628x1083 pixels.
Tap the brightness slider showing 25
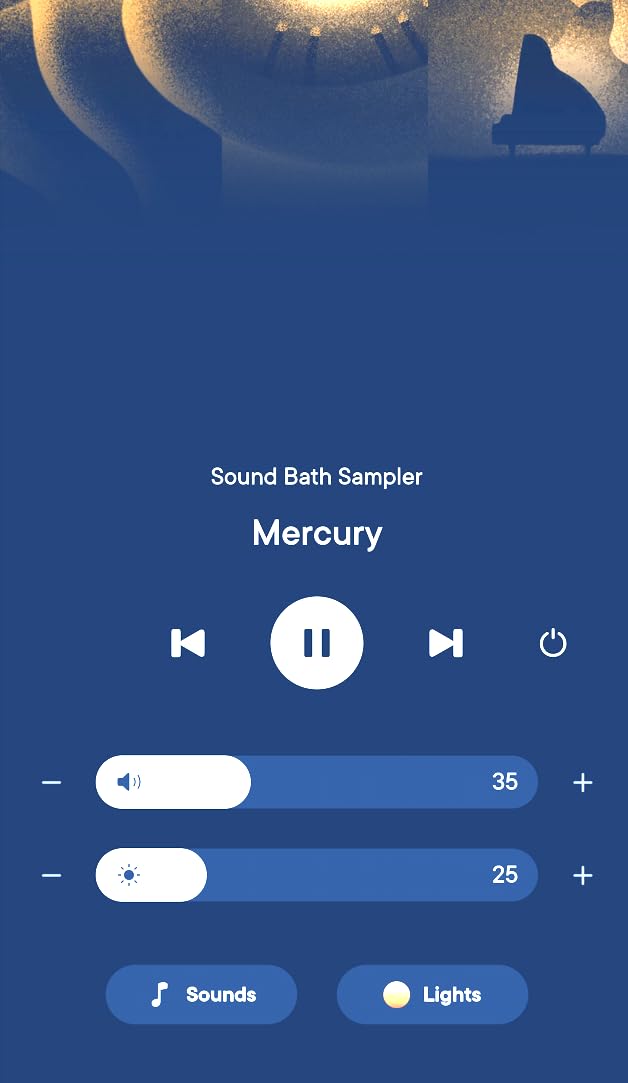[316, 874]
